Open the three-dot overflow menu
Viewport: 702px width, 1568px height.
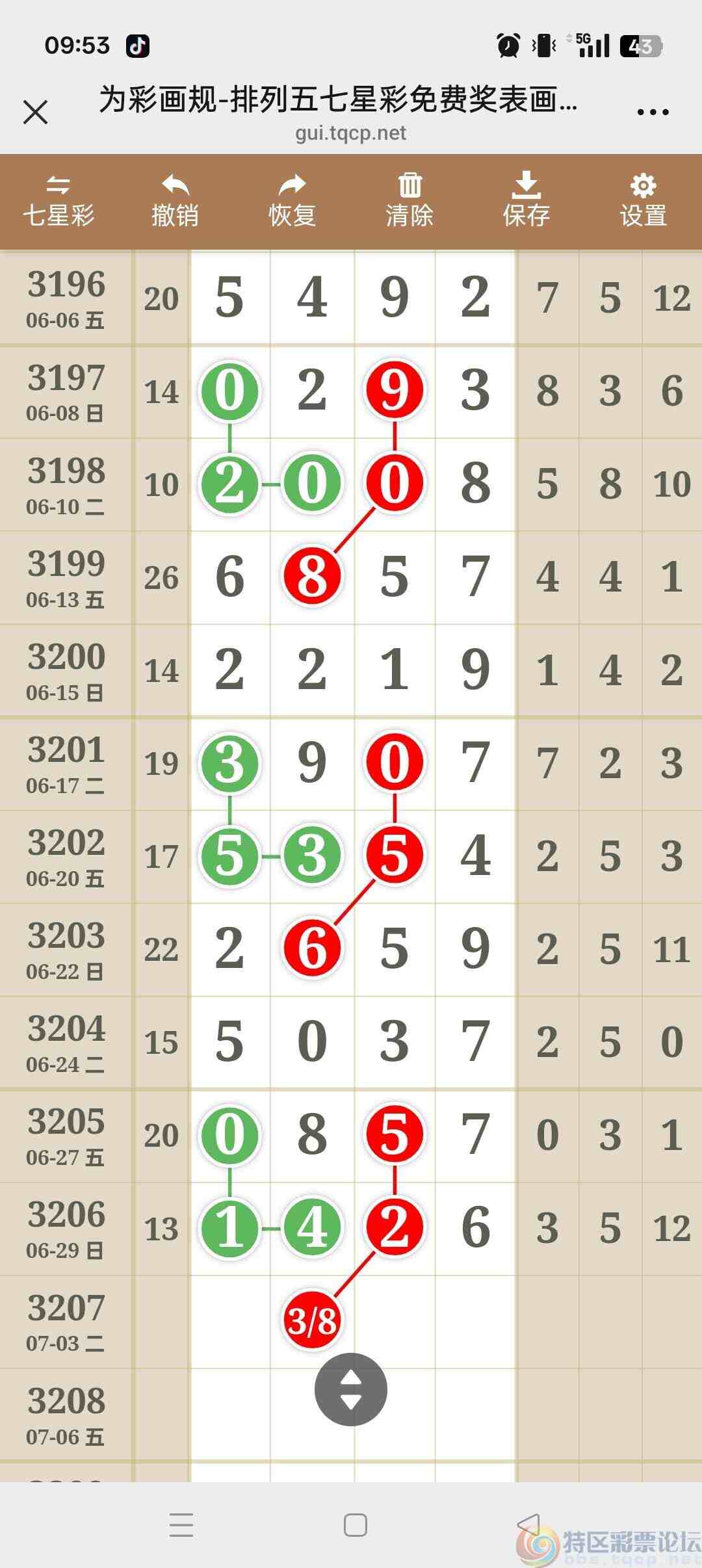[653, 112]
